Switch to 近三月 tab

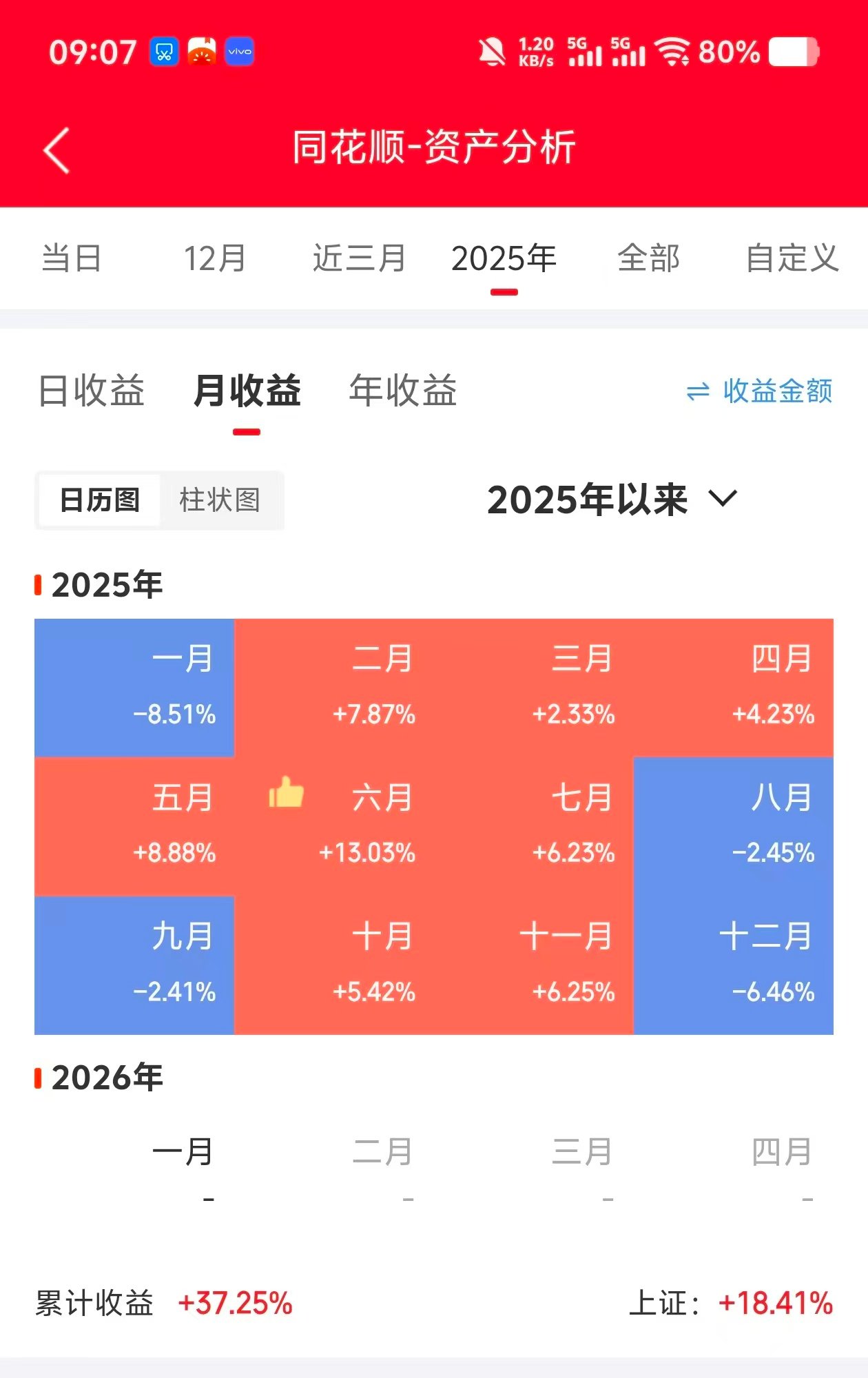359,258
